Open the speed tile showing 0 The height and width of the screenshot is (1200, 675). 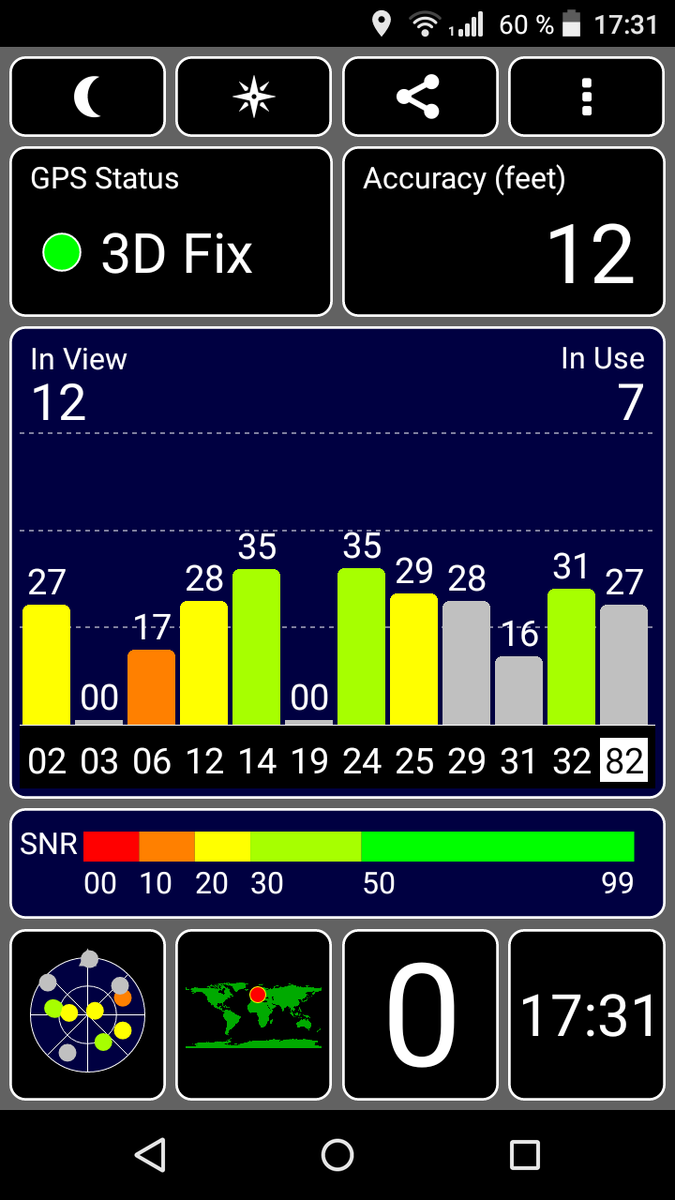pos(420,1016)
